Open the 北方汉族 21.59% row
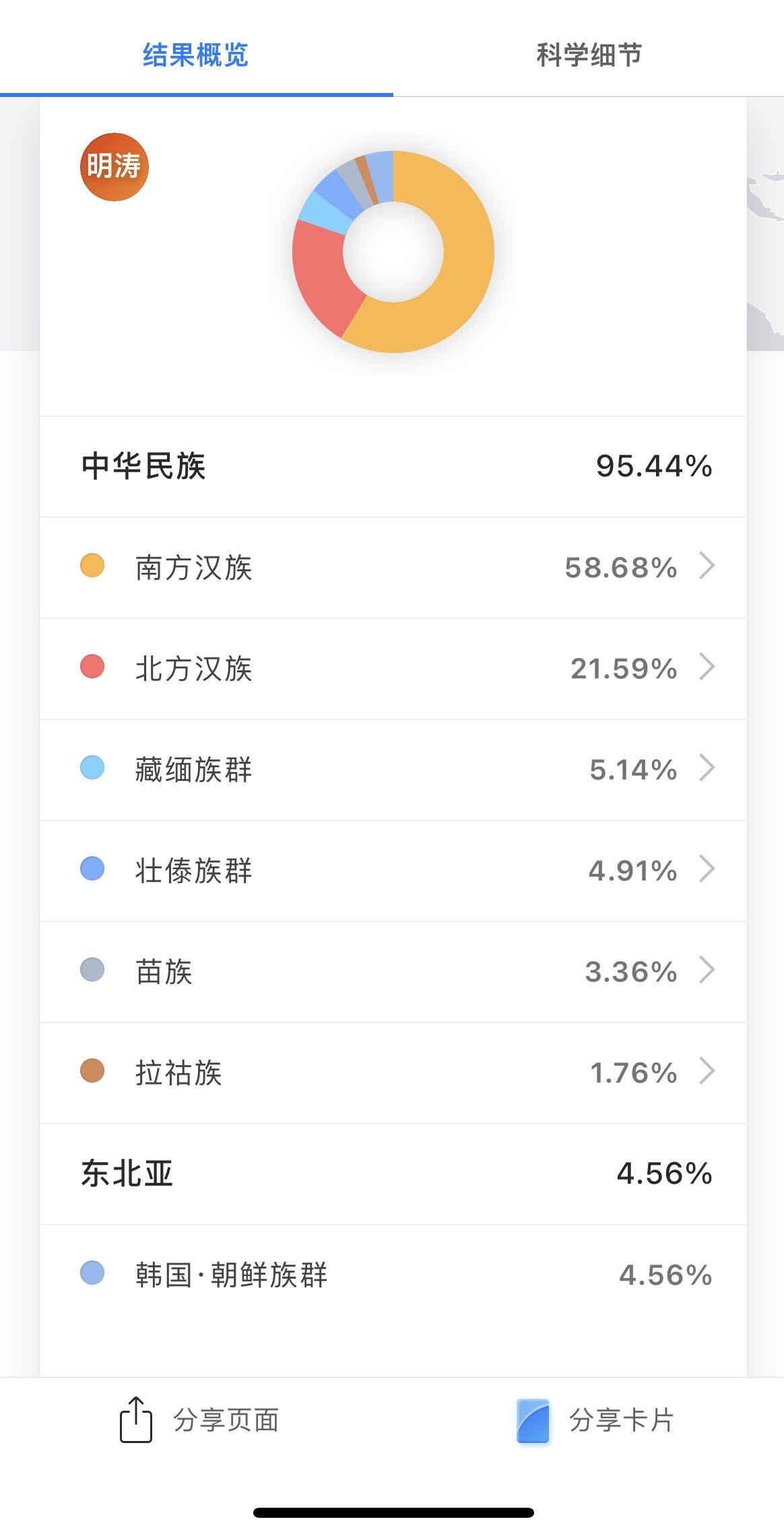Viewport: 784px width, 1534px height. click(393, 669)
